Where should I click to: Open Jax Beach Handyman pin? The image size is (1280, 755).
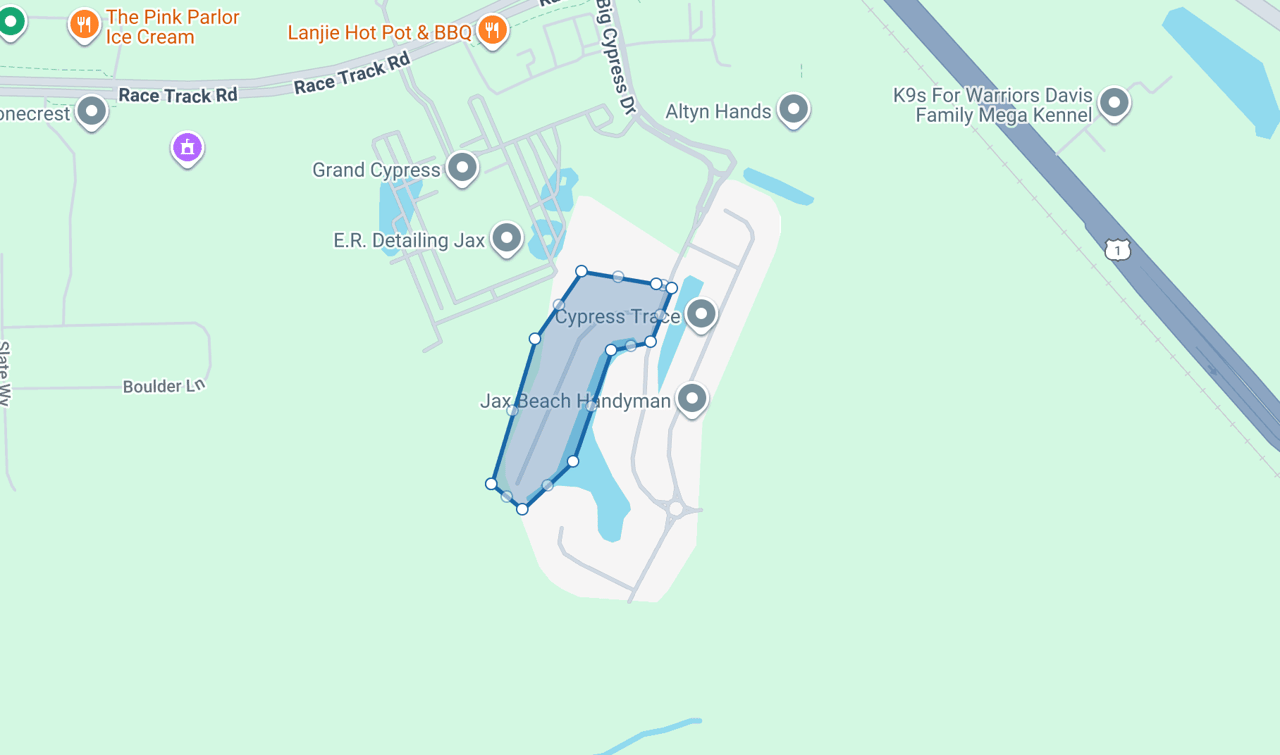tap(692, 399)
